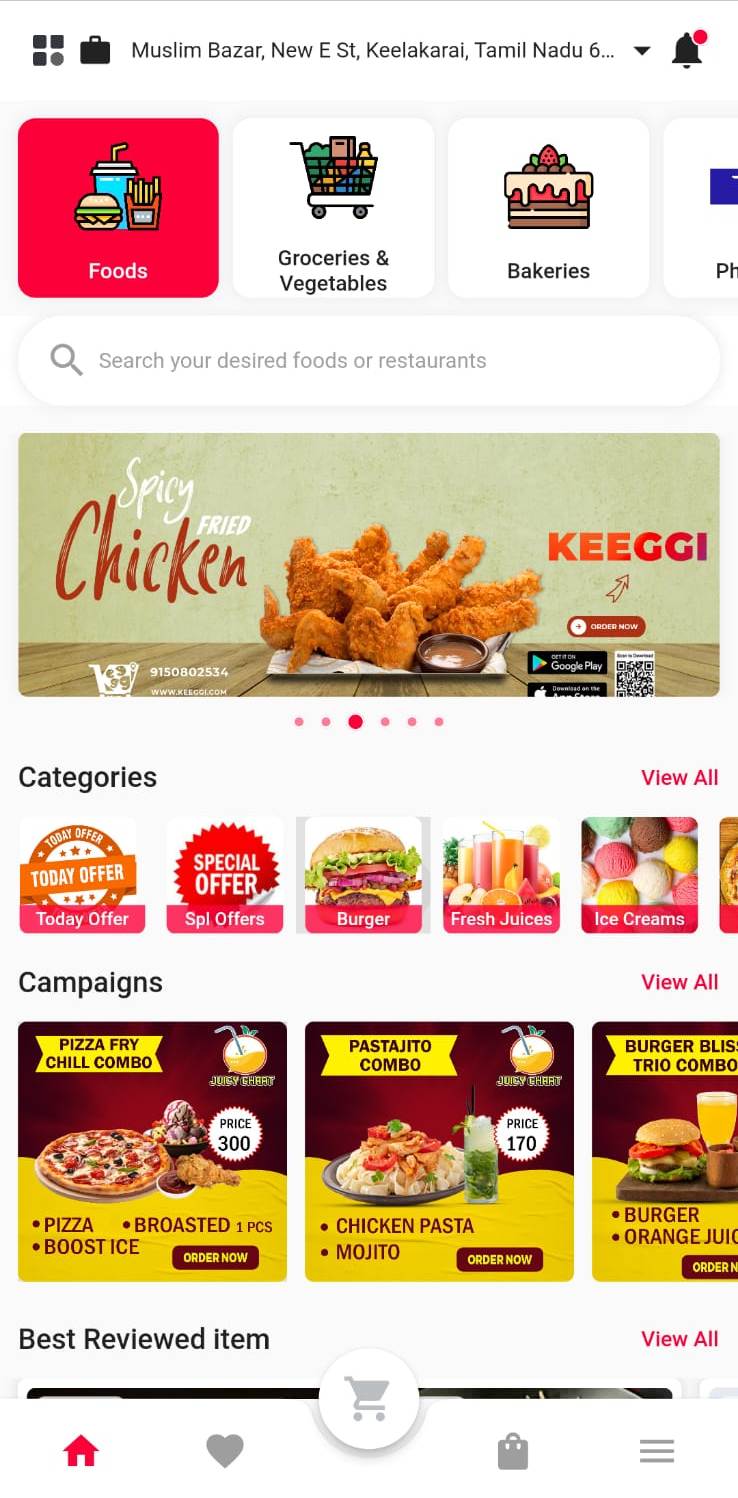This screenshot has width=738, height=1498.
Task: Open the Spl Offers category
Action: [x=225, y=876]
